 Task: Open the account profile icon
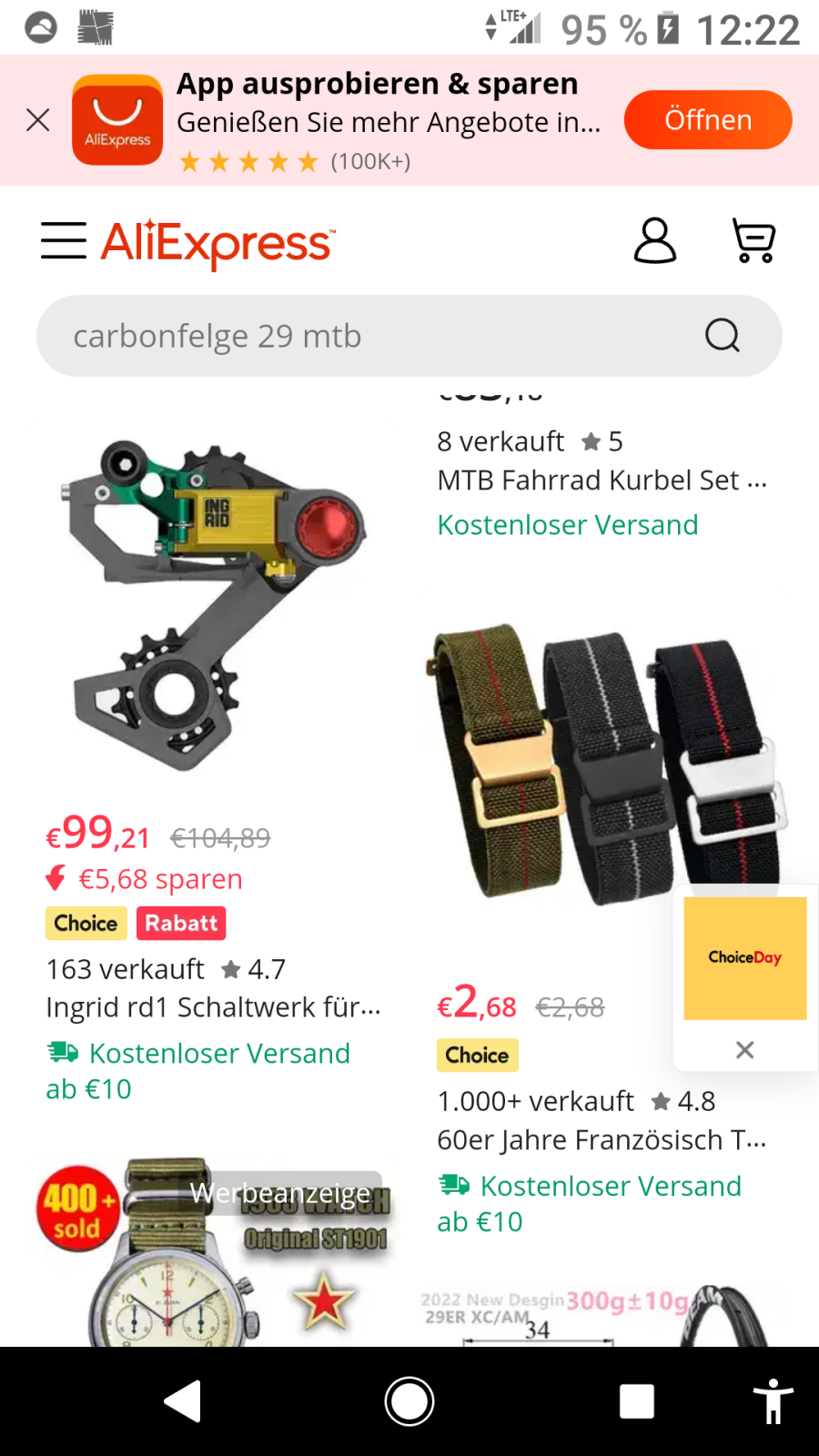click(654, 241)
